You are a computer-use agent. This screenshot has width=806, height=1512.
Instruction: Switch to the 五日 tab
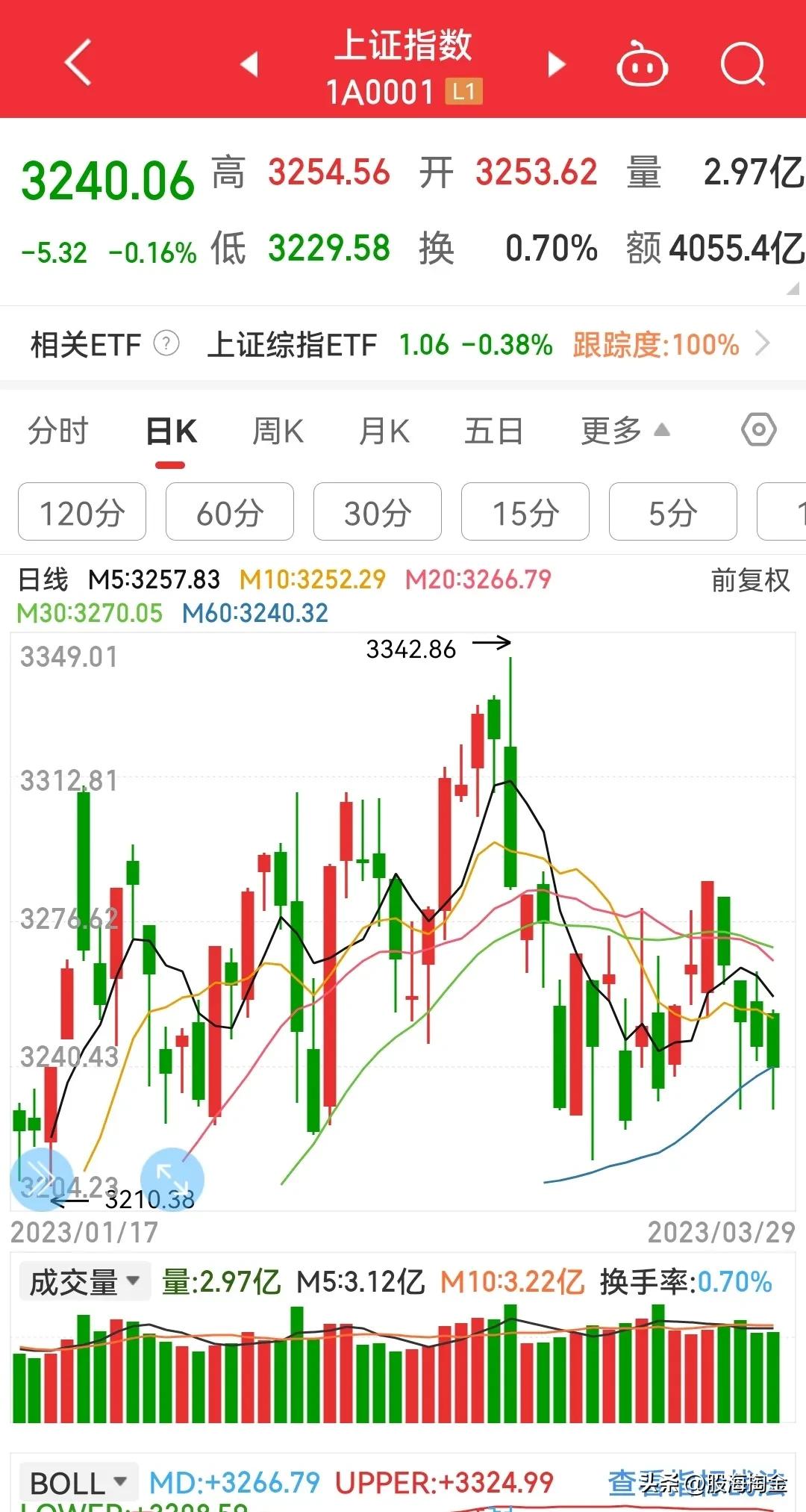pyautogui.click(x=493, y=431)
